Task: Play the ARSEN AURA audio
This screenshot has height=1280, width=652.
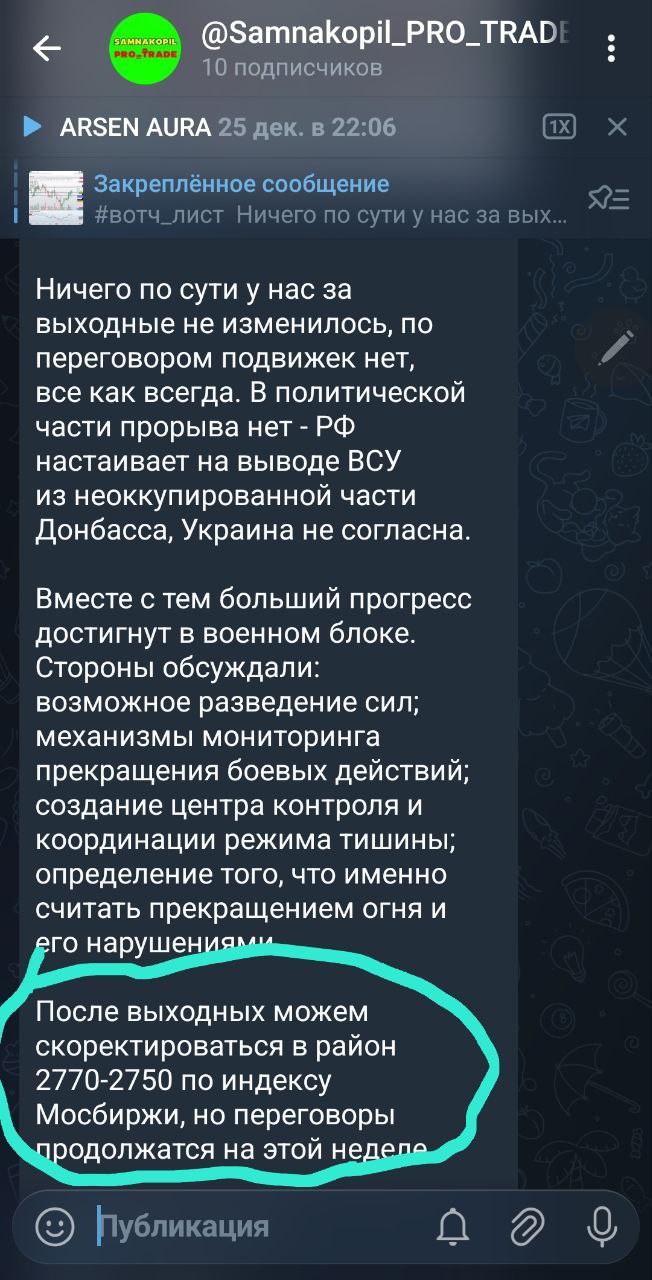Action: click(32, 127)
